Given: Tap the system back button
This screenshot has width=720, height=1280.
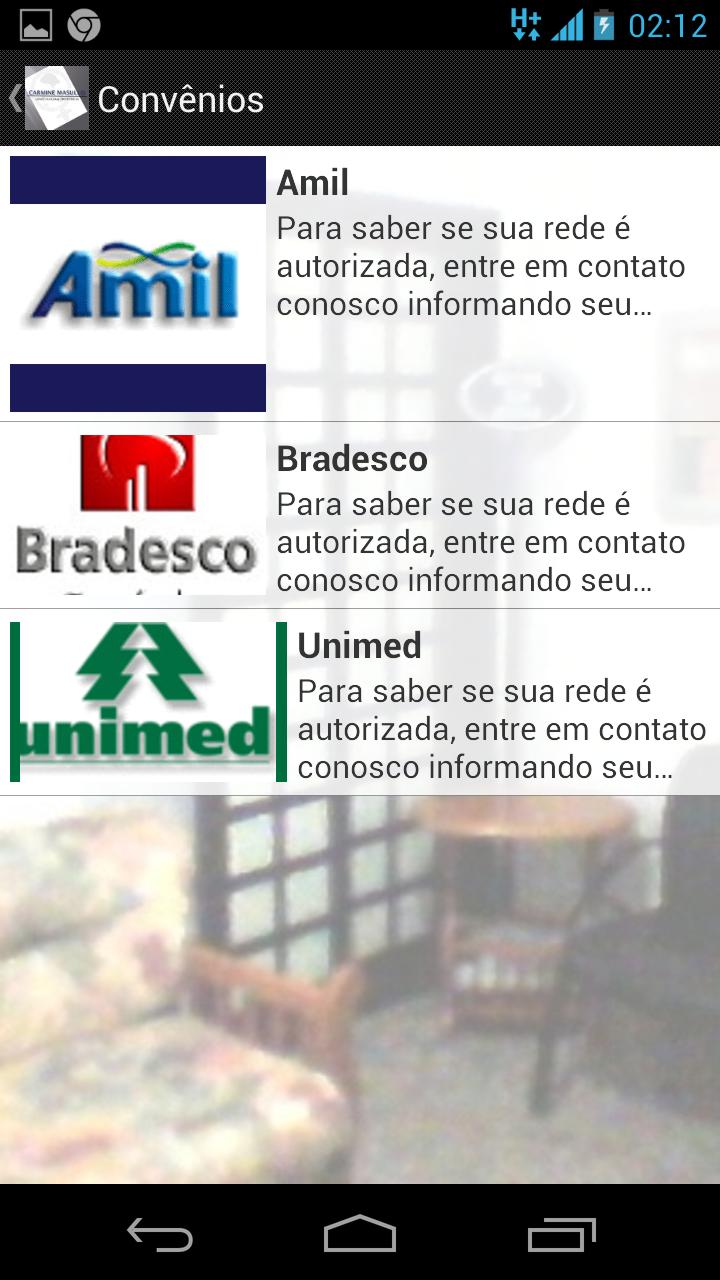Looking at the screenshot, I should (x=160, y=1235).
